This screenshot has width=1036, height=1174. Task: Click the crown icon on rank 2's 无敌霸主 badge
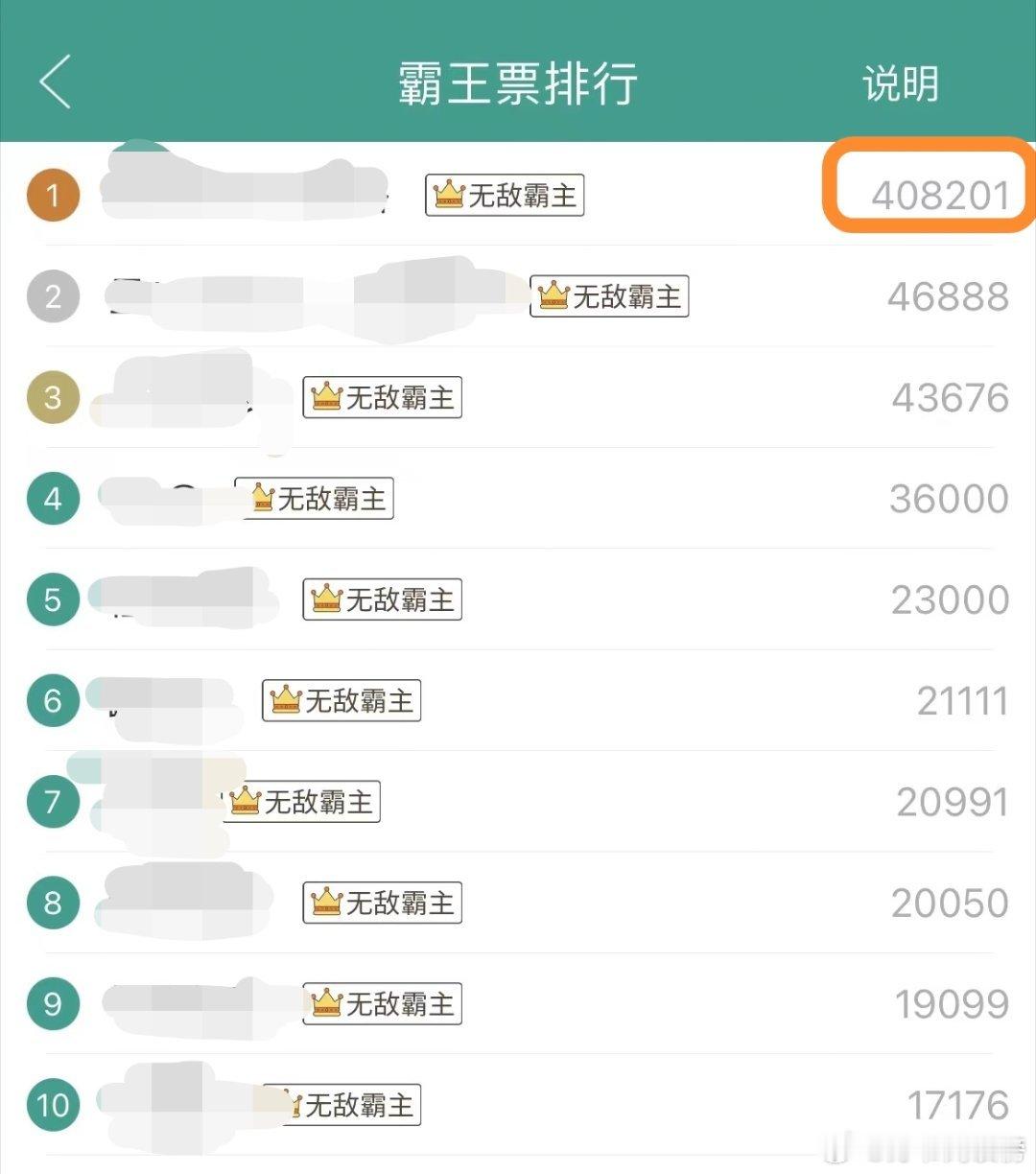click(554, 297)
